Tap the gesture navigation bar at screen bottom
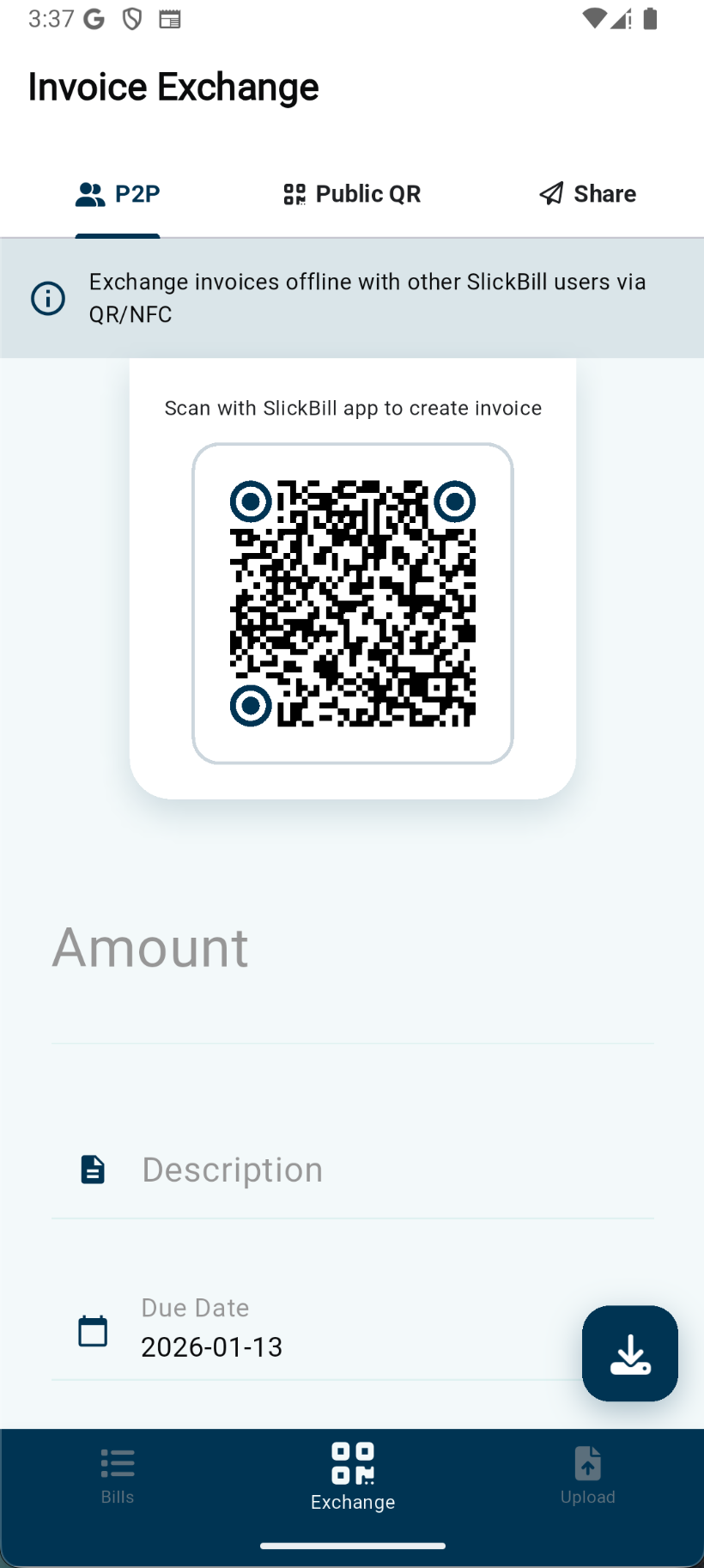 [352, 1544]
